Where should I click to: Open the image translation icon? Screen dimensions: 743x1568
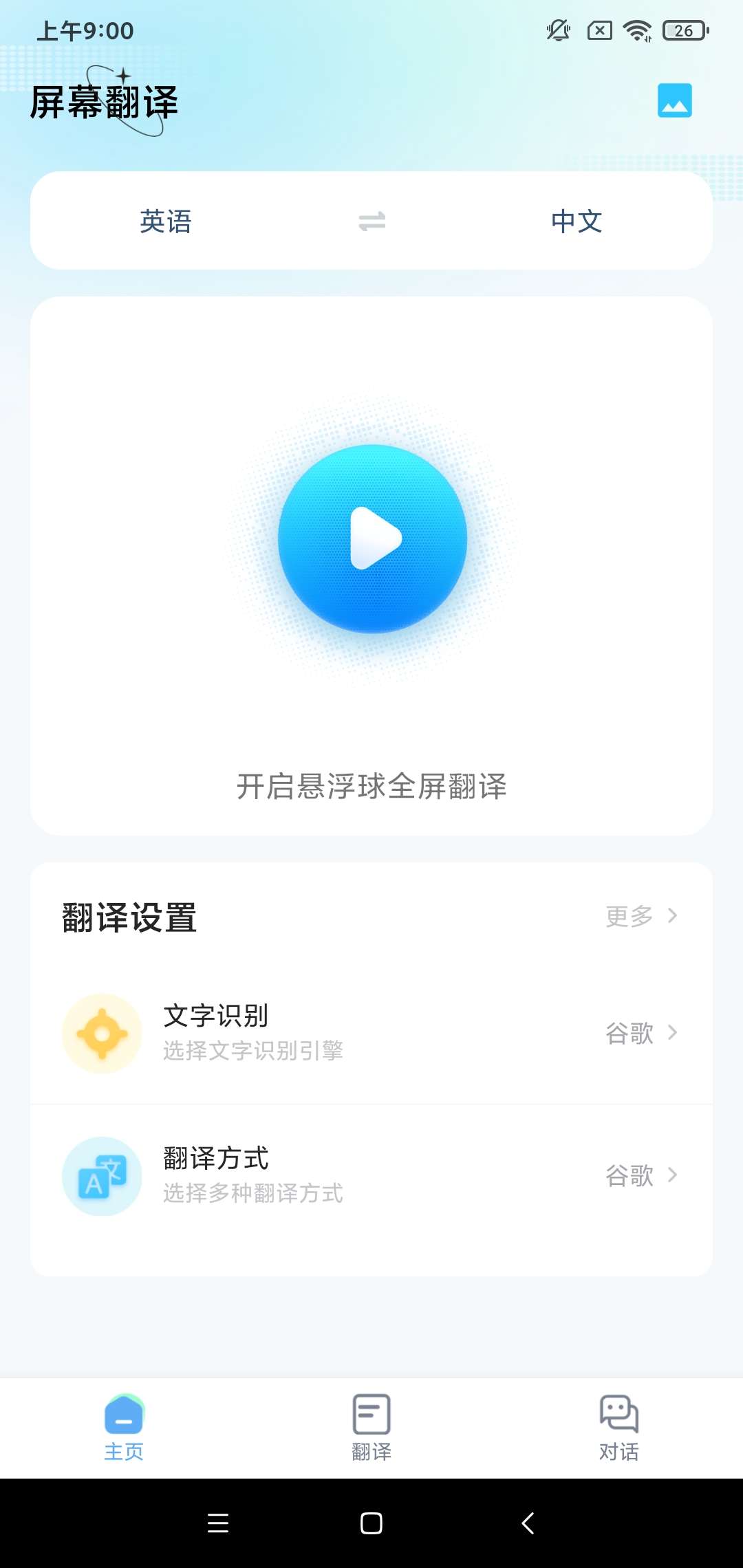point(674,100)
